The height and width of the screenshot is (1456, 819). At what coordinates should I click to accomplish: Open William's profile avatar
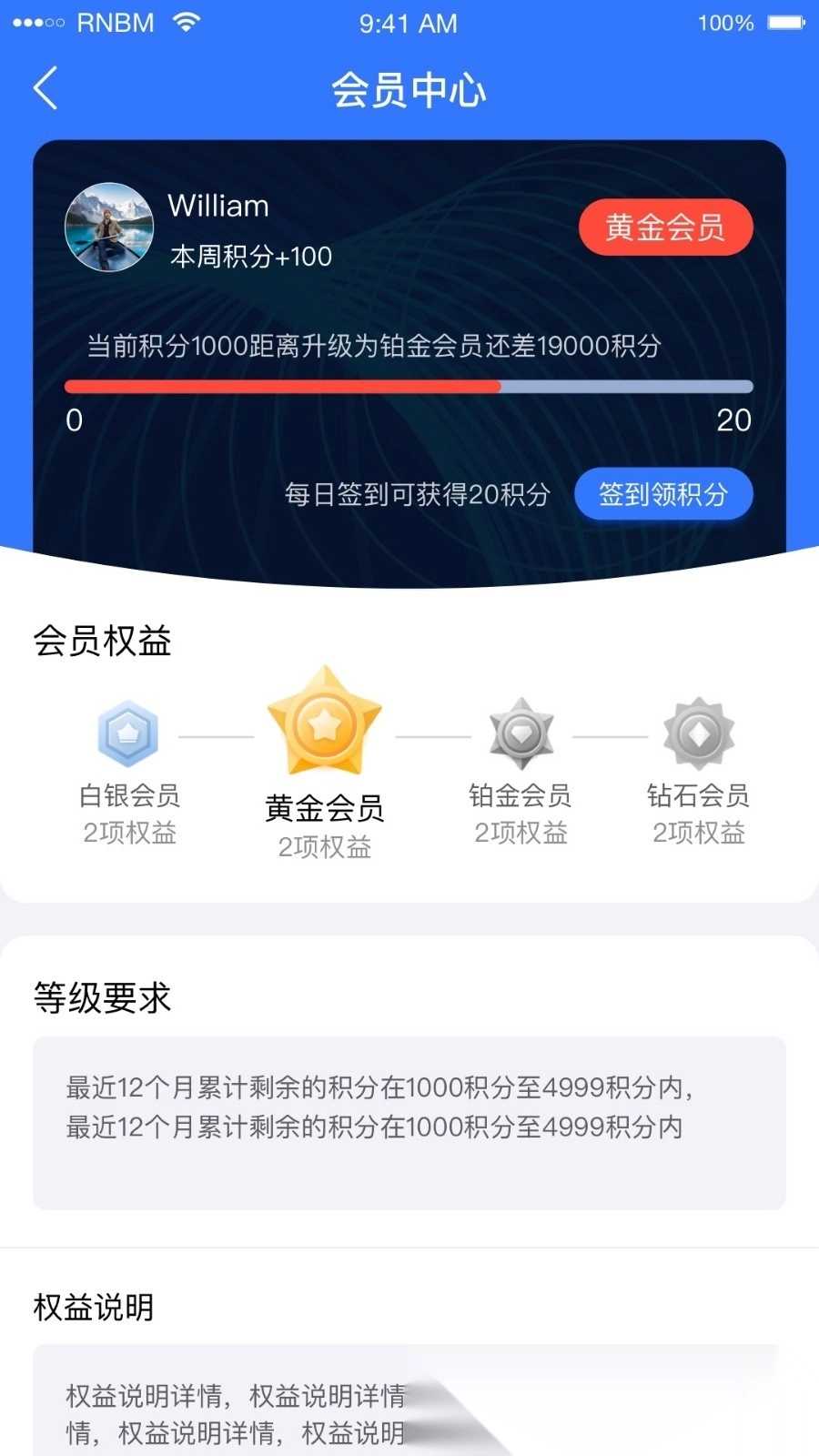click(x=109, y=227)
